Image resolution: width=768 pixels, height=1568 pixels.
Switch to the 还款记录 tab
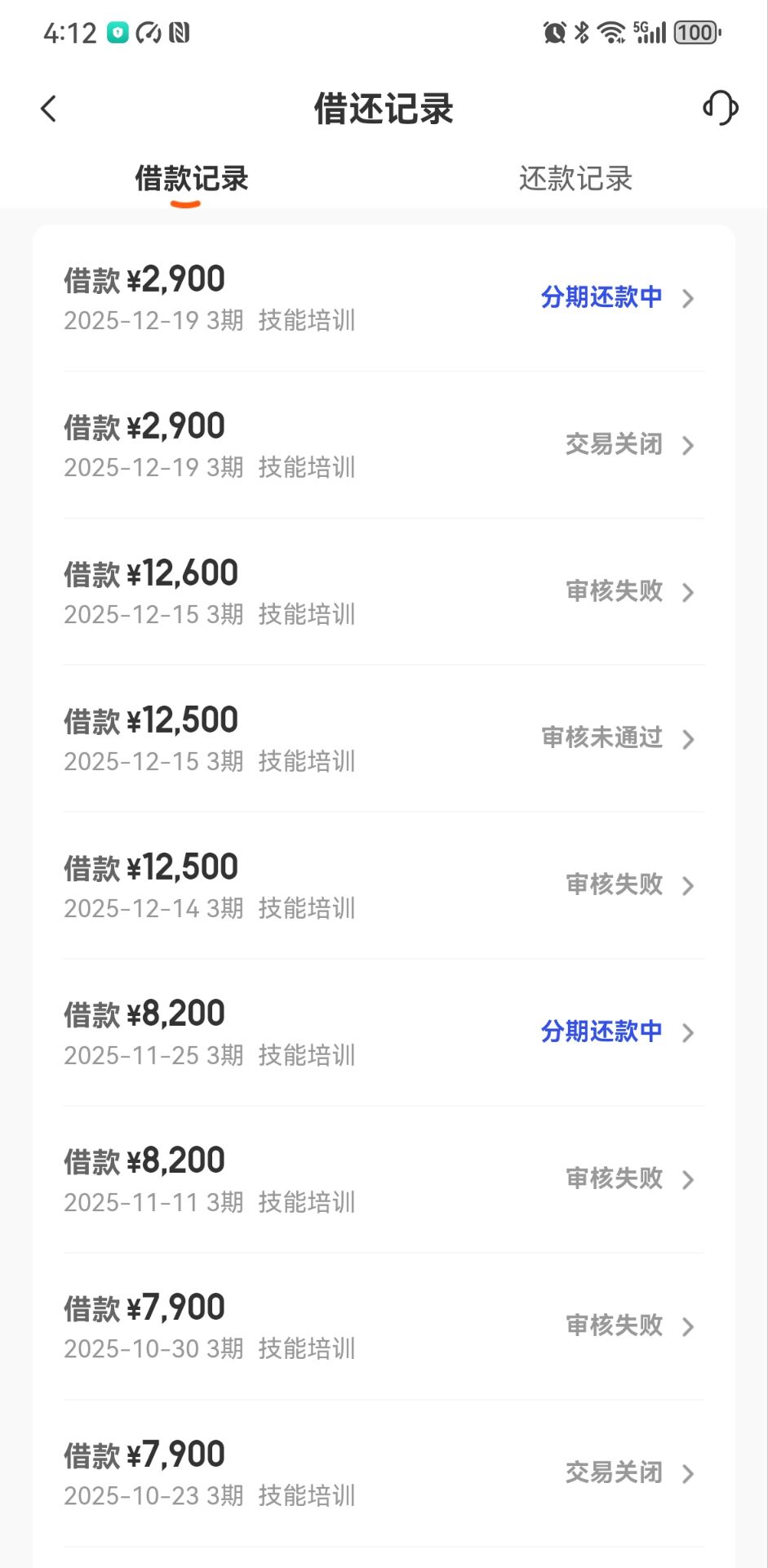tap(575, 178)
